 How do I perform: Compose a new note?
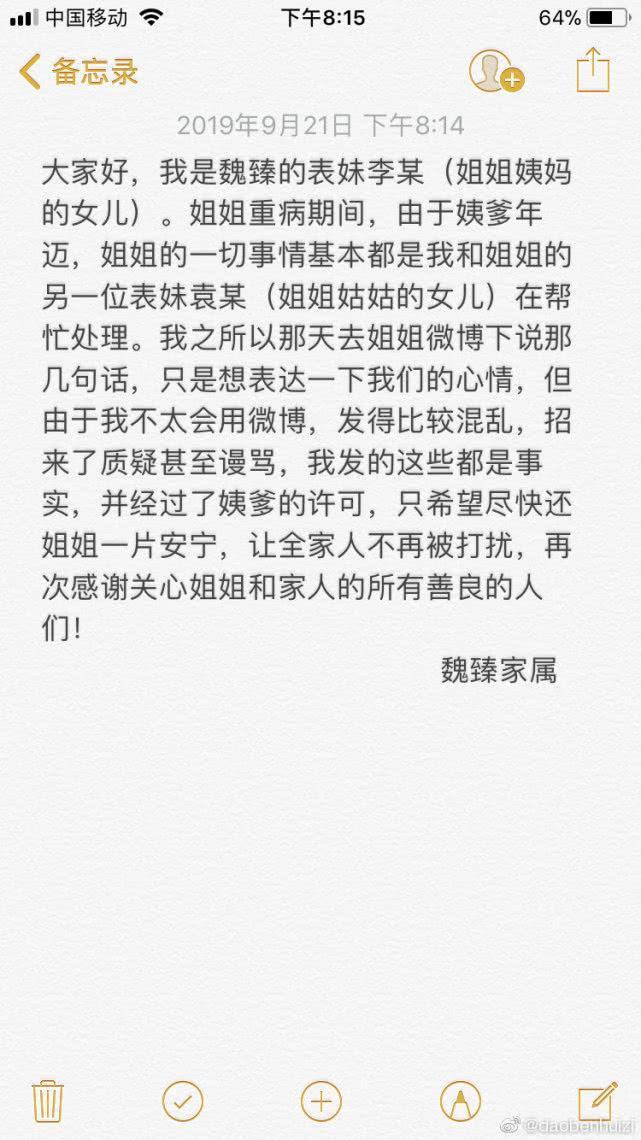[597, 1101]
